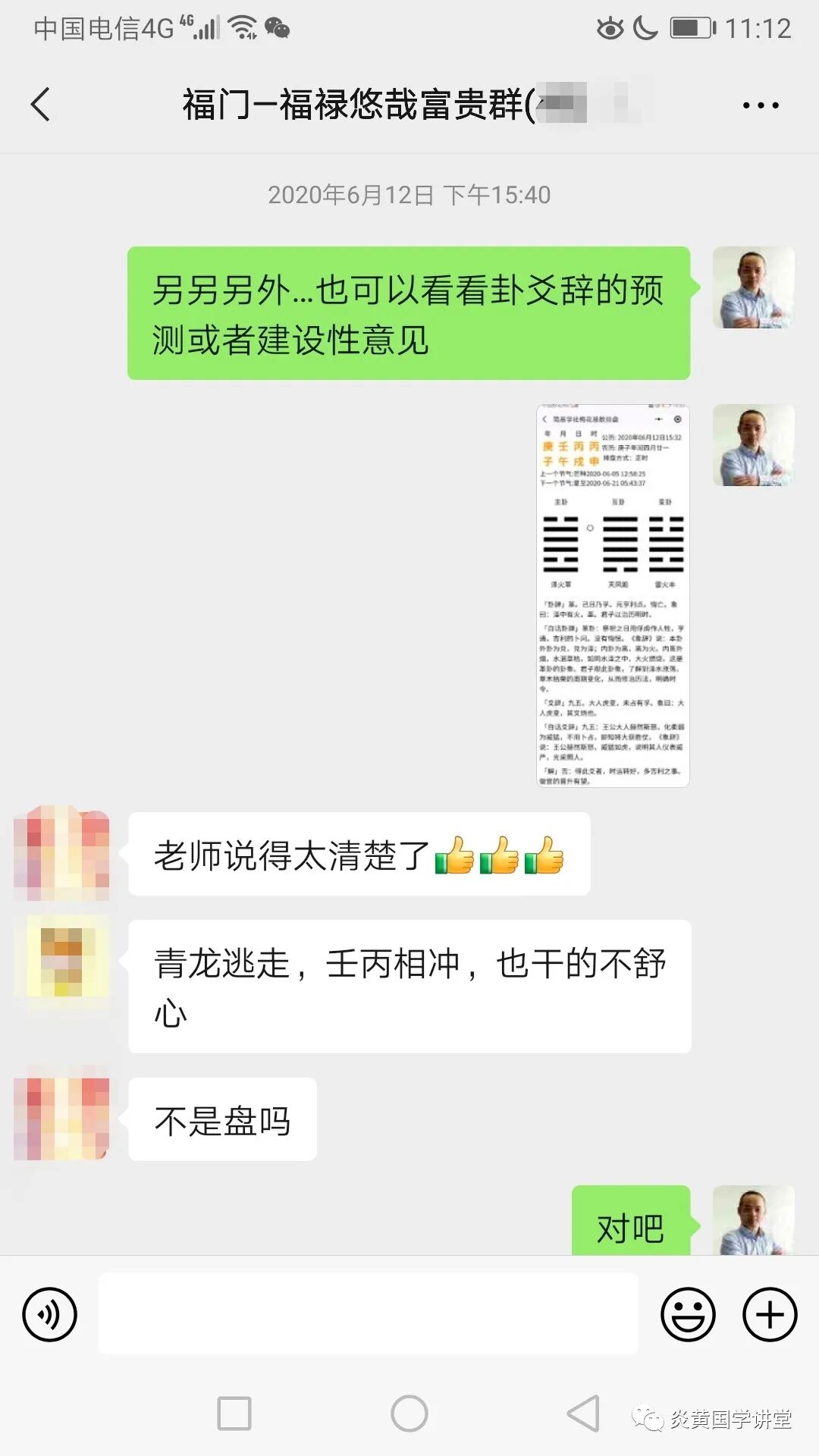819x1456 pixels.
Task: Tap the WeChat notification icon in status bar
Action: point(278,29)
